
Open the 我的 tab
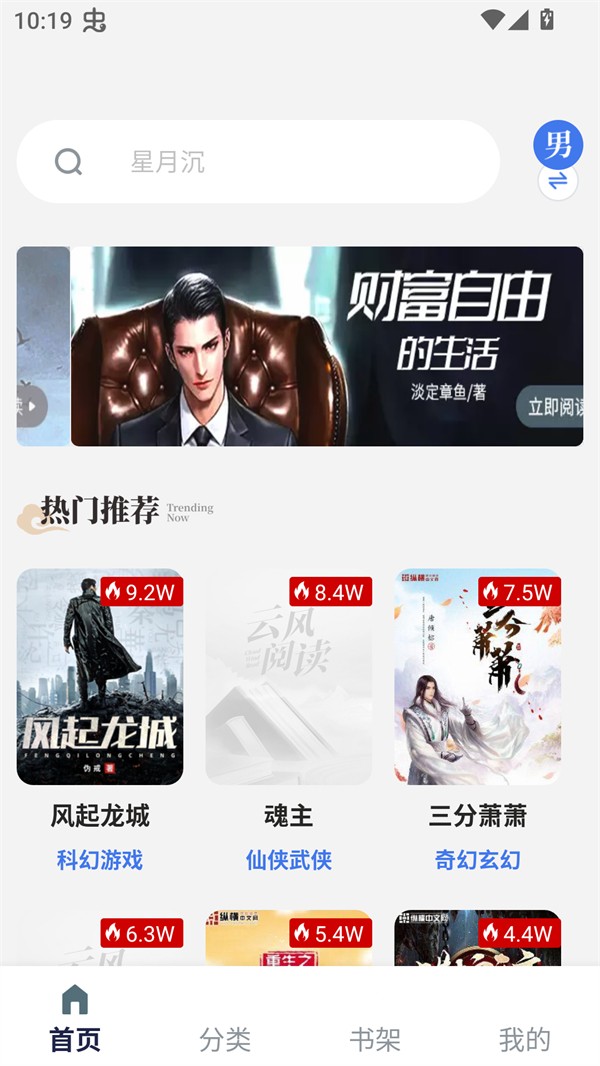(525, 1039)
